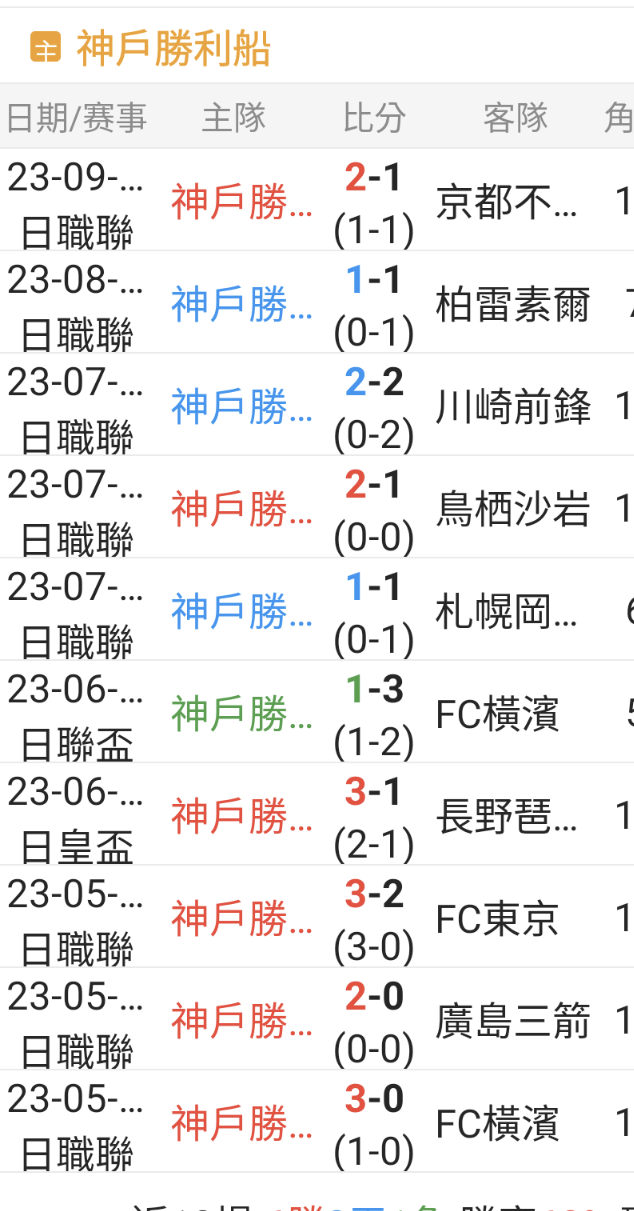Select the 2-0 match against 廣島三箭
634x1211 pixels.
pos(317,1021)
